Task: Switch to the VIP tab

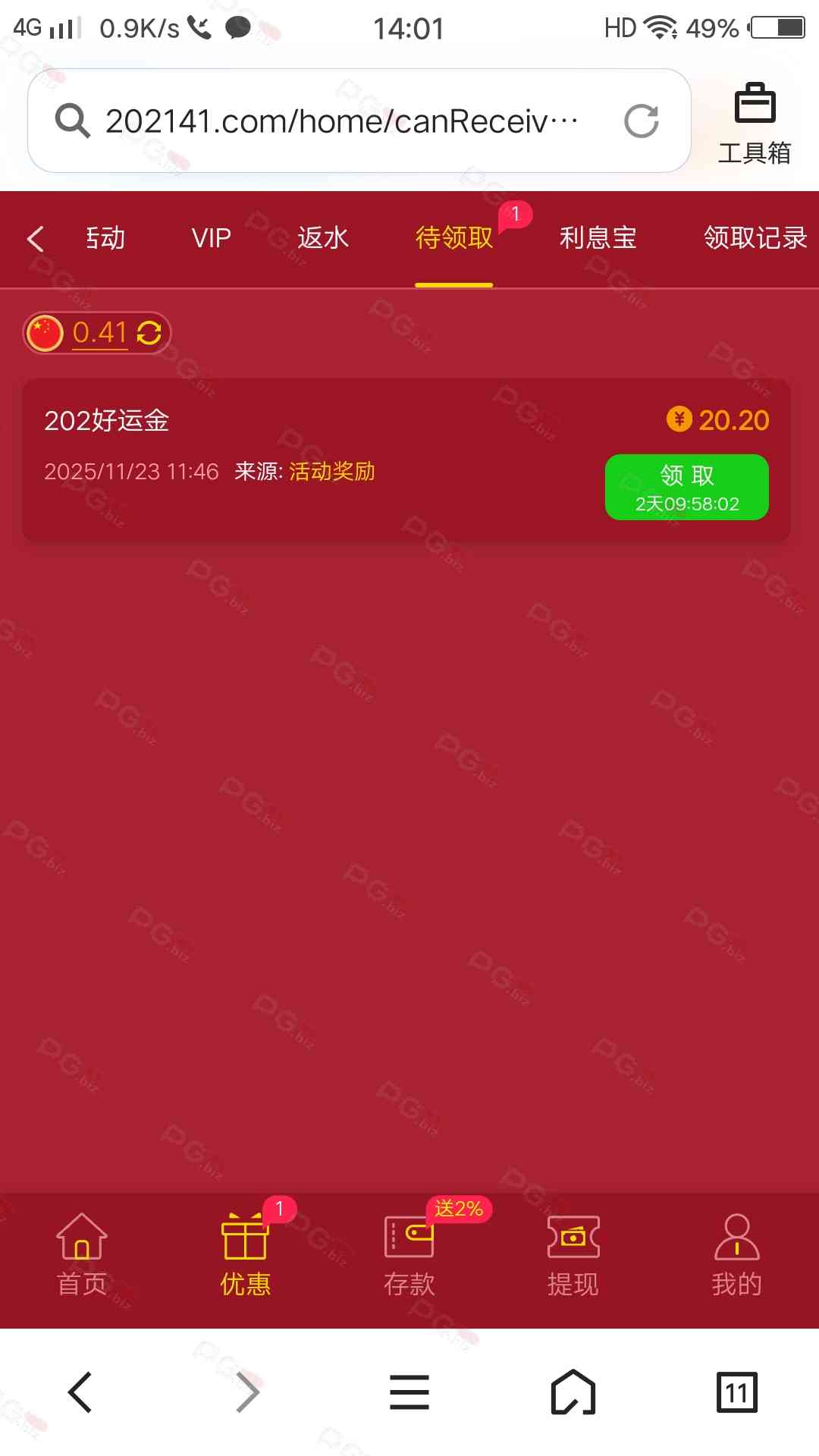Action: 211,239
